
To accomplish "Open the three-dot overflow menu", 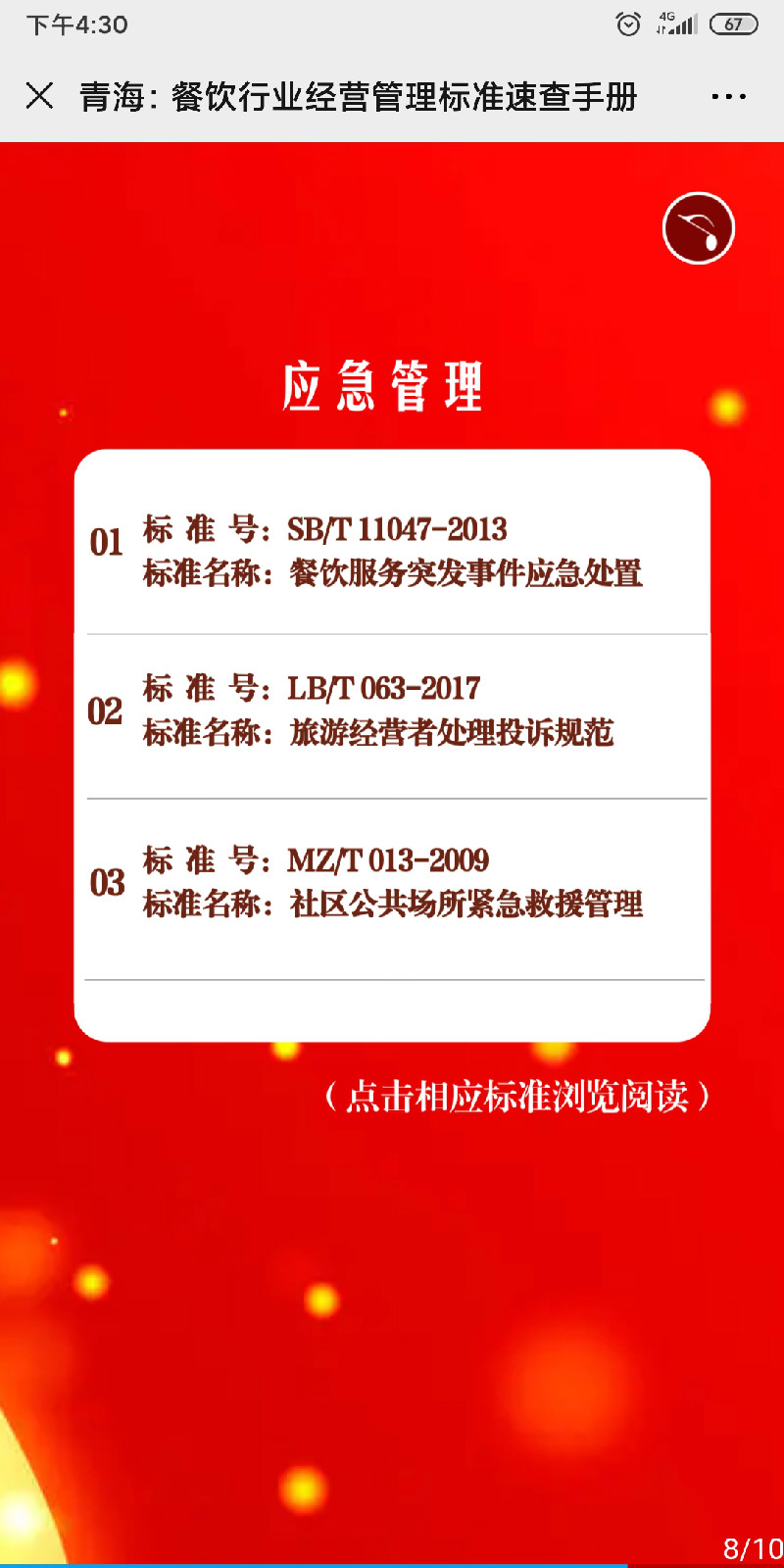I will [x=728, y=96].
